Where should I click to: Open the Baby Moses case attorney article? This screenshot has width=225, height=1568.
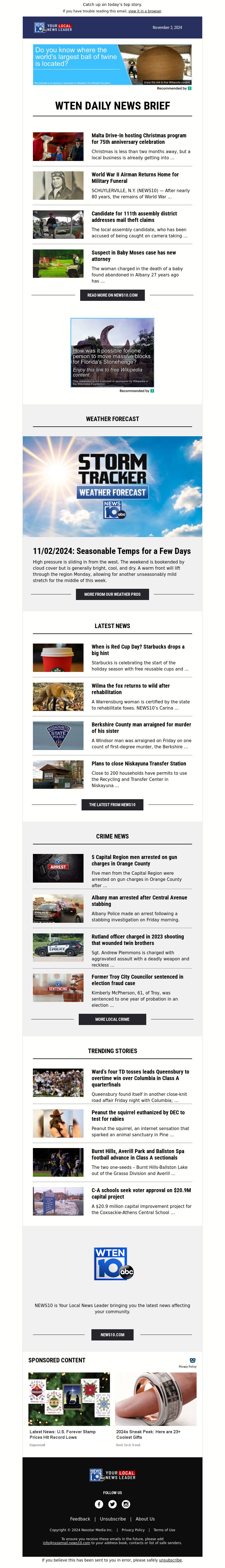tap(134, 256)
